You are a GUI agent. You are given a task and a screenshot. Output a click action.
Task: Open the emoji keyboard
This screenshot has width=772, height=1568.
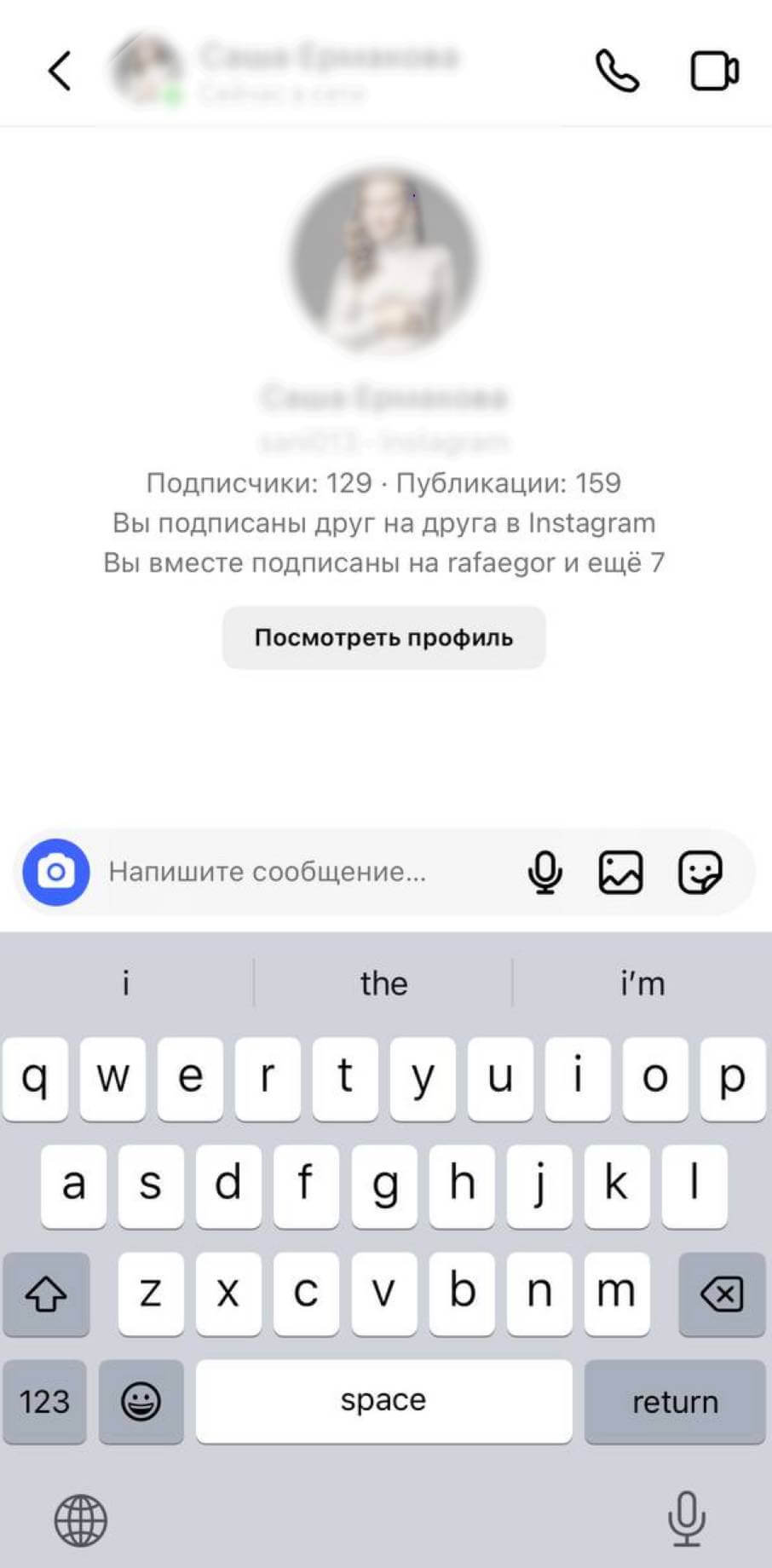coord(141,1401)
